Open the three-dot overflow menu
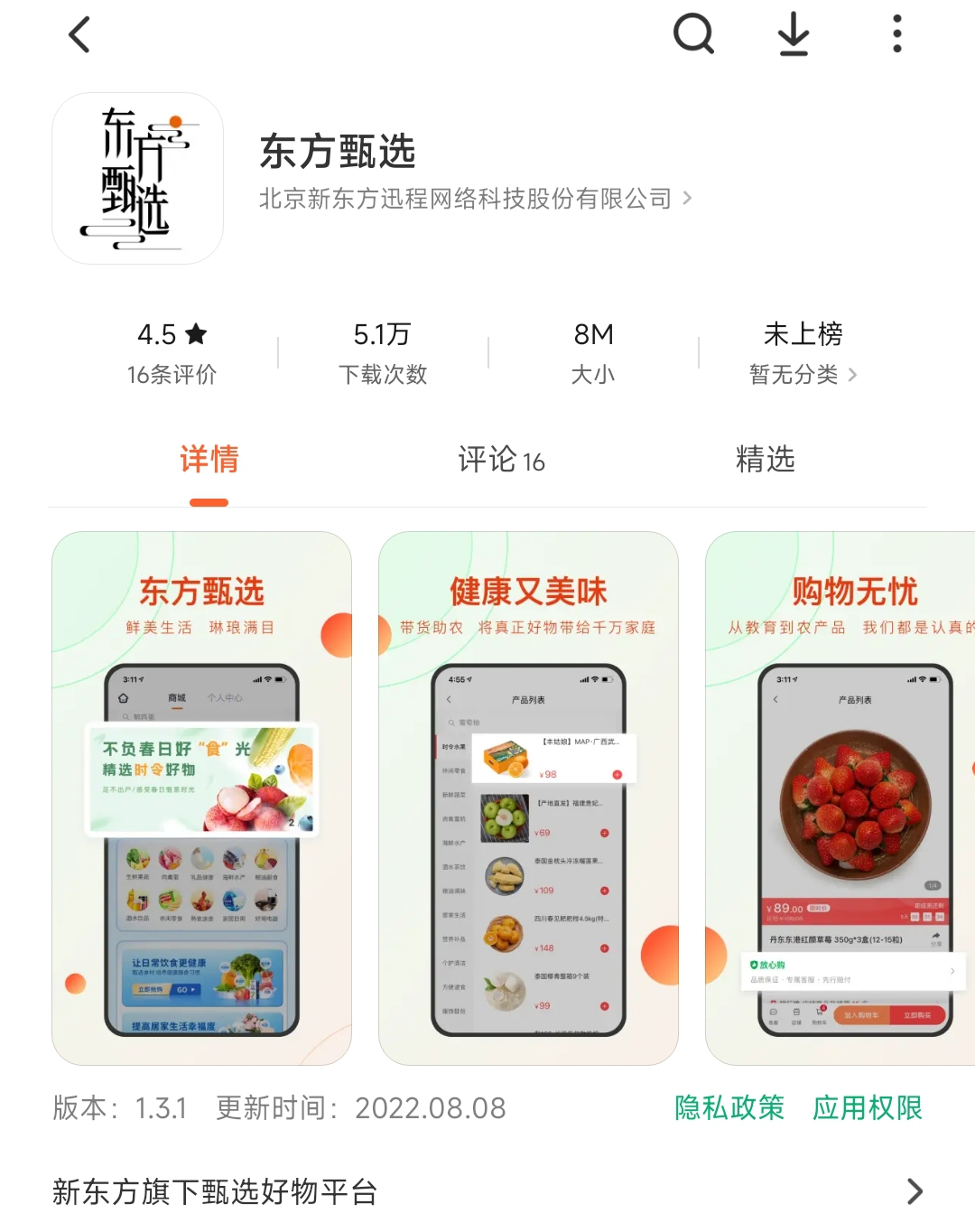Viewport: 975px width, 1232px height. click(896, 33)
